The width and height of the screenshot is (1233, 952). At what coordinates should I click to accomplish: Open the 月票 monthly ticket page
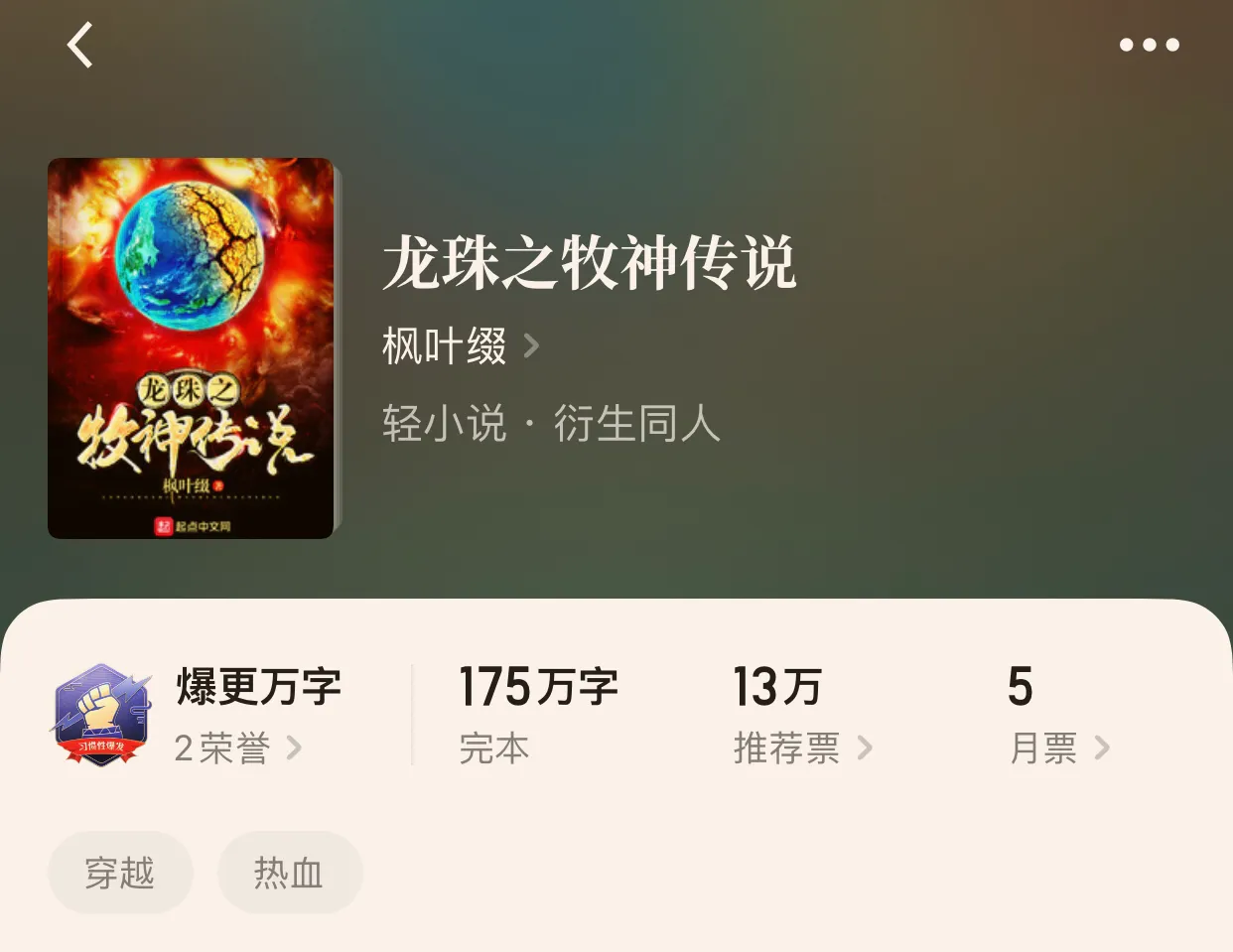pyautogui.click(x=1058, y=748)
